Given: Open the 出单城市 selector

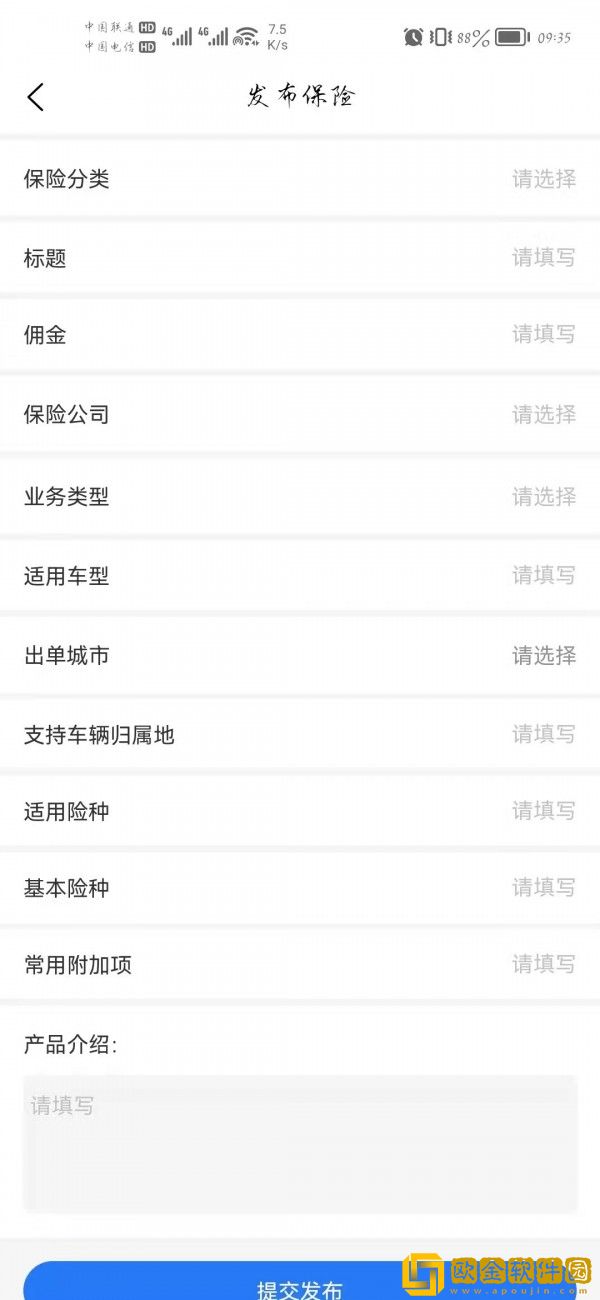Looking at the screenshot, I should [543, 655].
